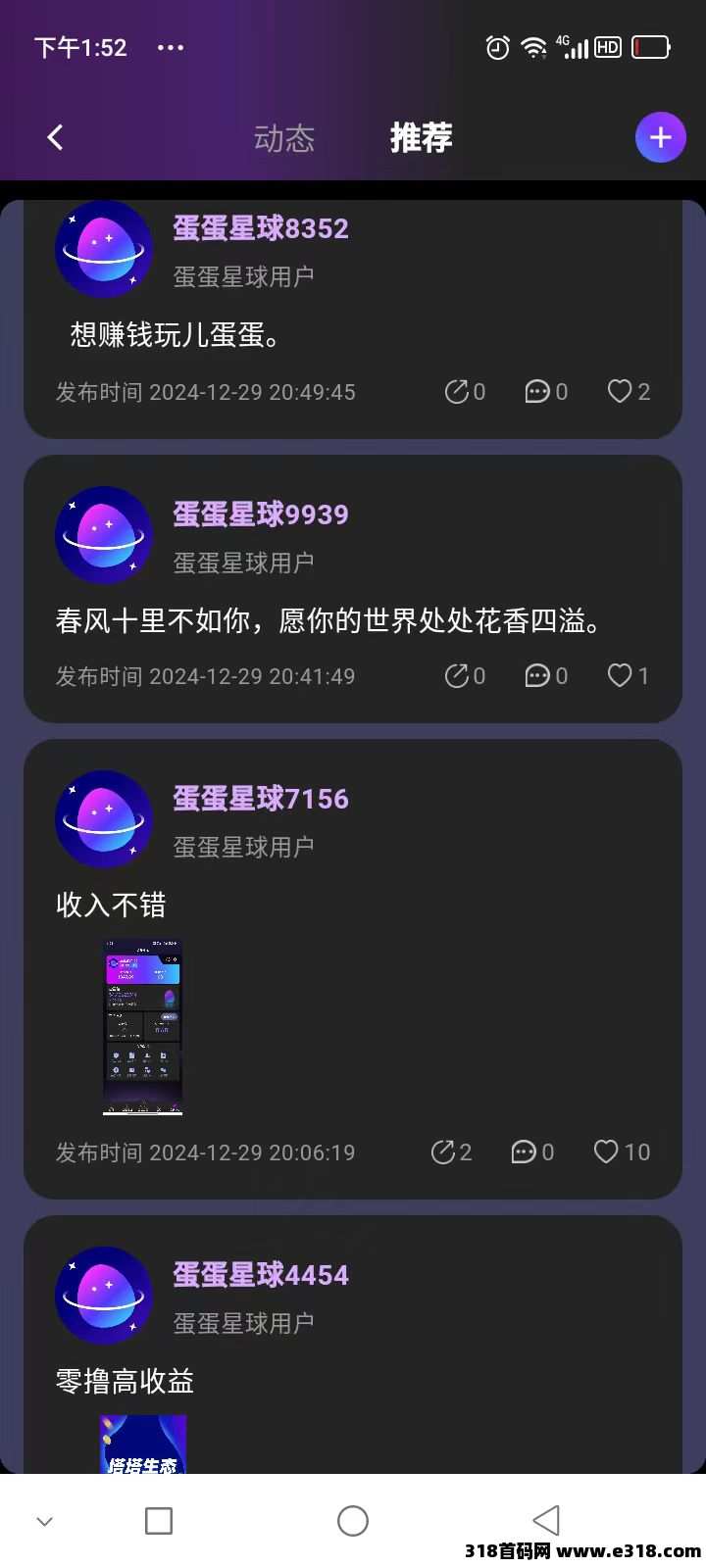The height and width of the screenshot is (1568, 706).
Task: Switch to the 动态 tab
Action: (x=284, y=138)
